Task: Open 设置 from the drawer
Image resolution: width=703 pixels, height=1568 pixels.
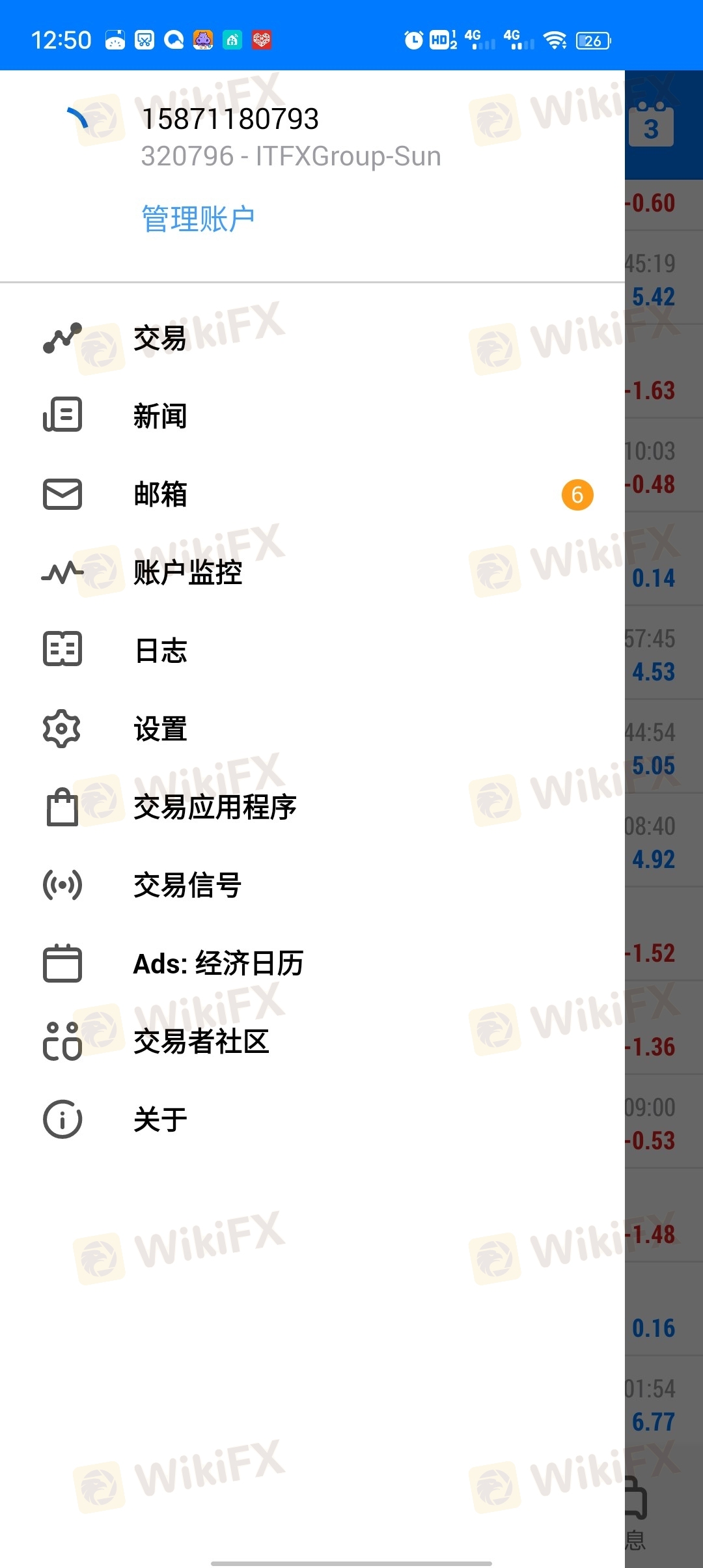Action: pos(312,729)
